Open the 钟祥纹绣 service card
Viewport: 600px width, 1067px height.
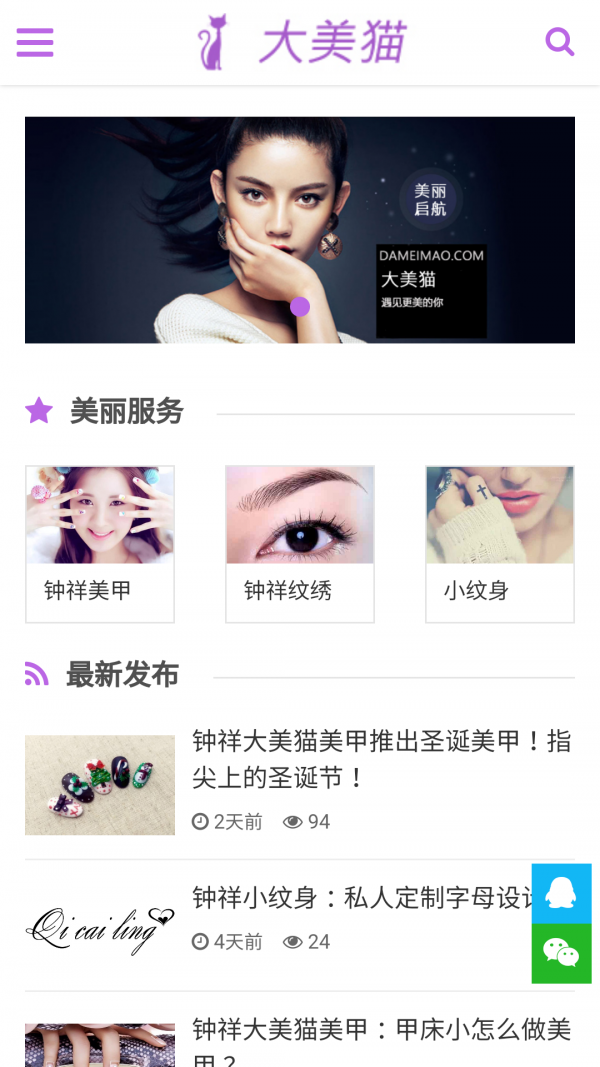[x=300, y=544]
